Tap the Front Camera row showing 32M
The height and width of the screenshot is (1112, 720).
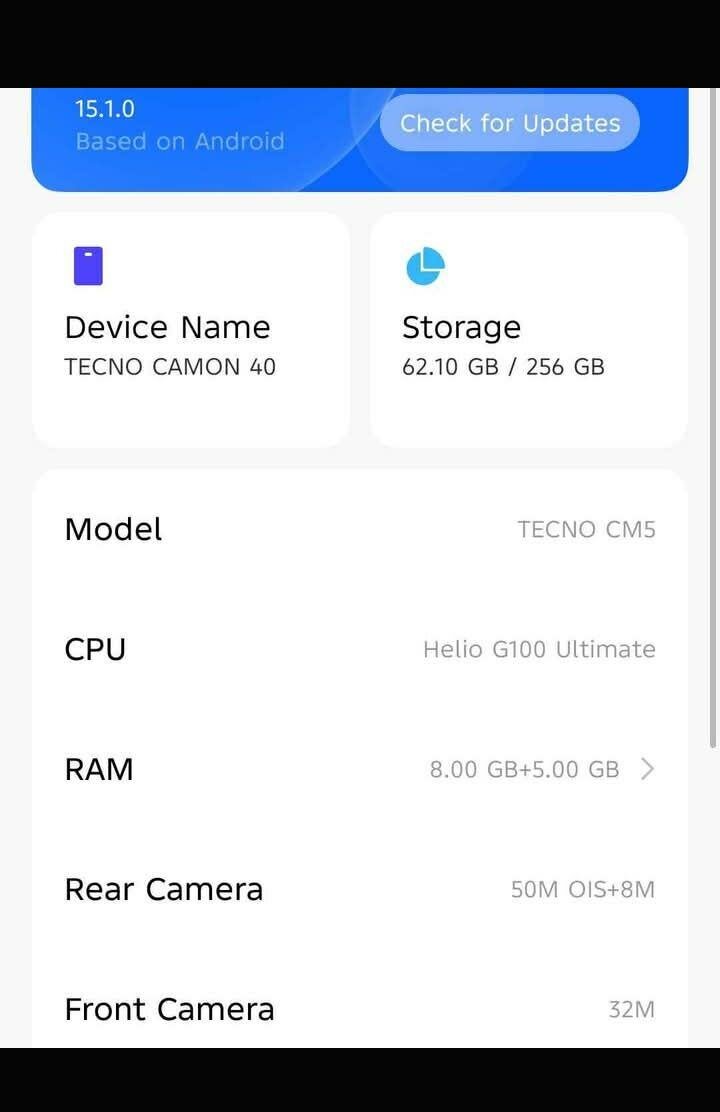click(360, 1009)
